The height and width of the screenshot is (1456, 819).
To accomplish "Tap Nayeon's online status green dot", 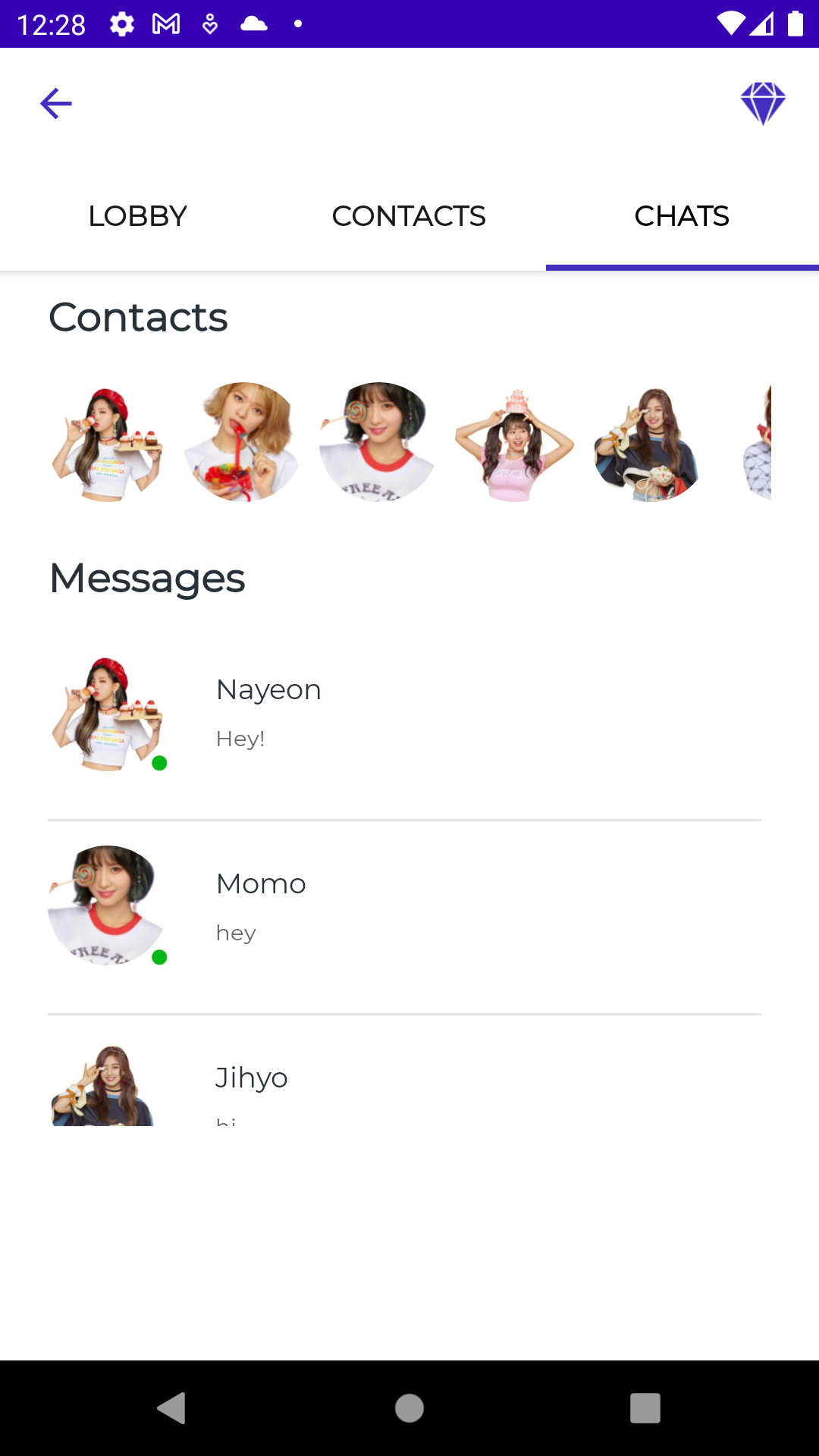I will pos(161,764).
